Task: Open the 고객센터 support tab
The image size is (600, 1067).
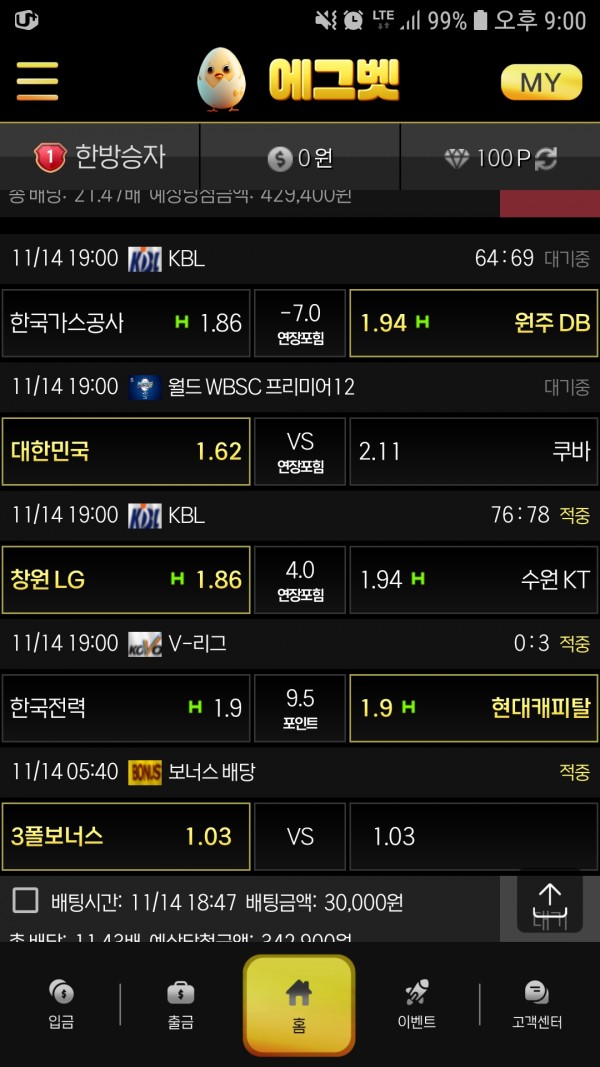Action: point(536,1004)
